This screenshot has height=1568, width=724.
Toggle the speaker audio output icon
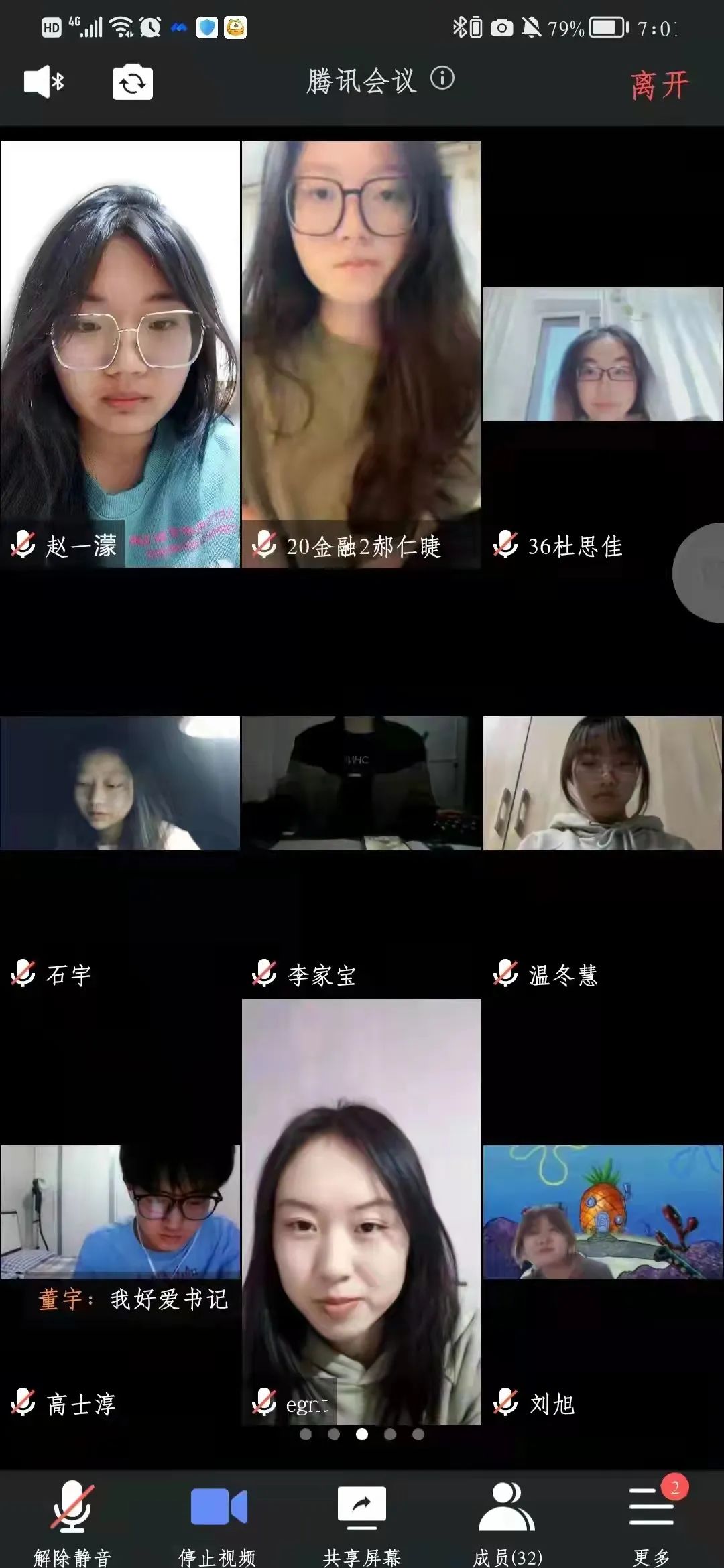pos(44,82)
